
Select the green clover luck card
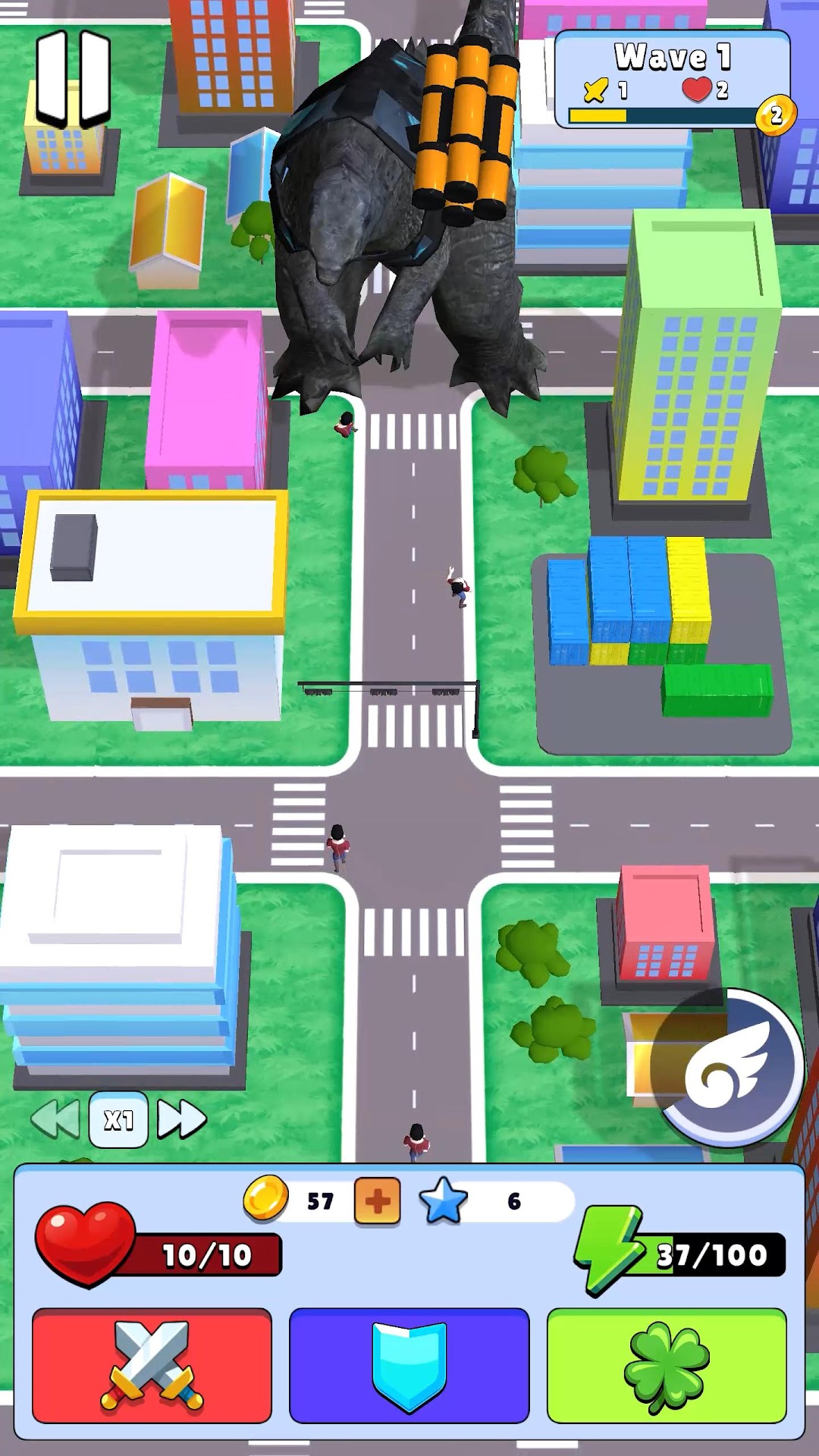(x=666, y=1365)
